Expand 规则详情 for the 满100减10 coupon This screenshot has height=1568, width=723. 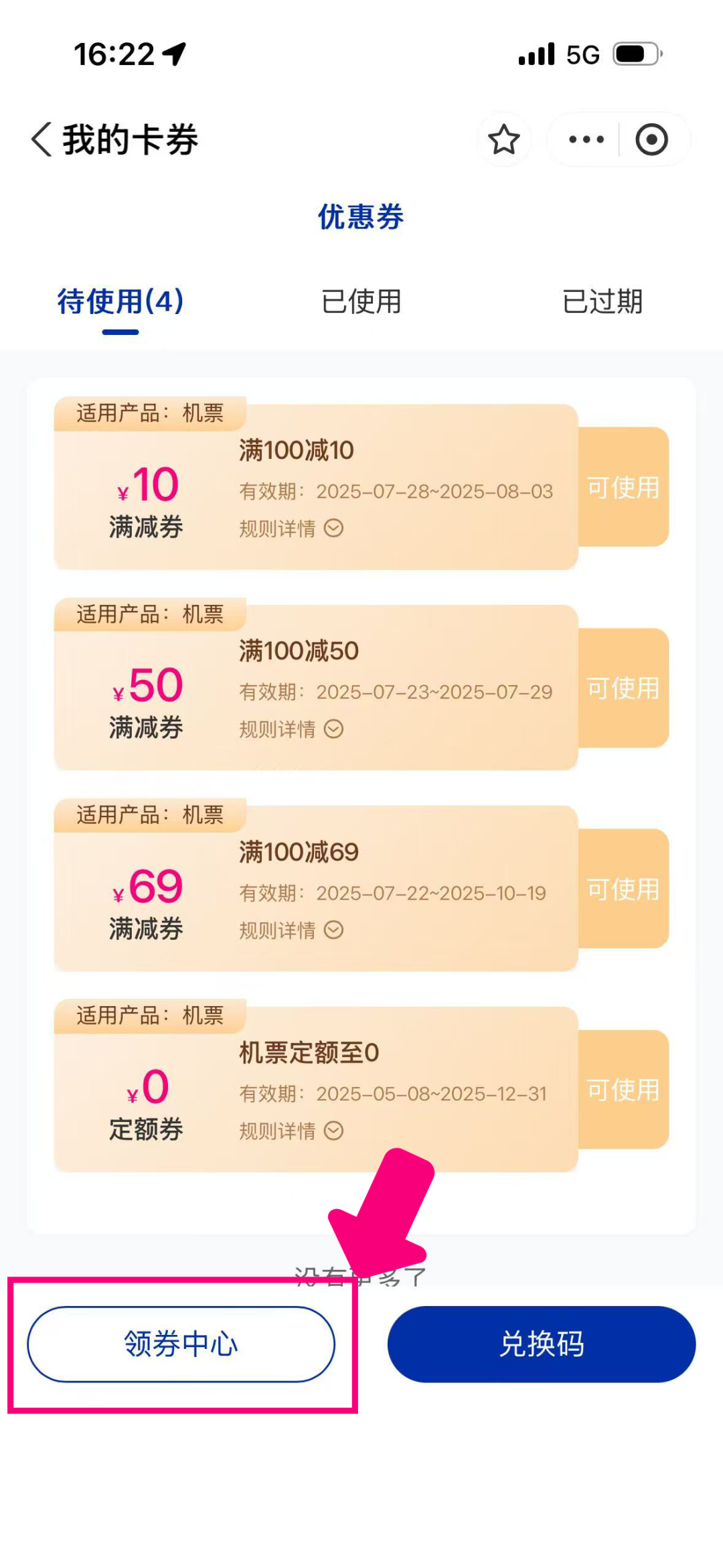point(291,528)
